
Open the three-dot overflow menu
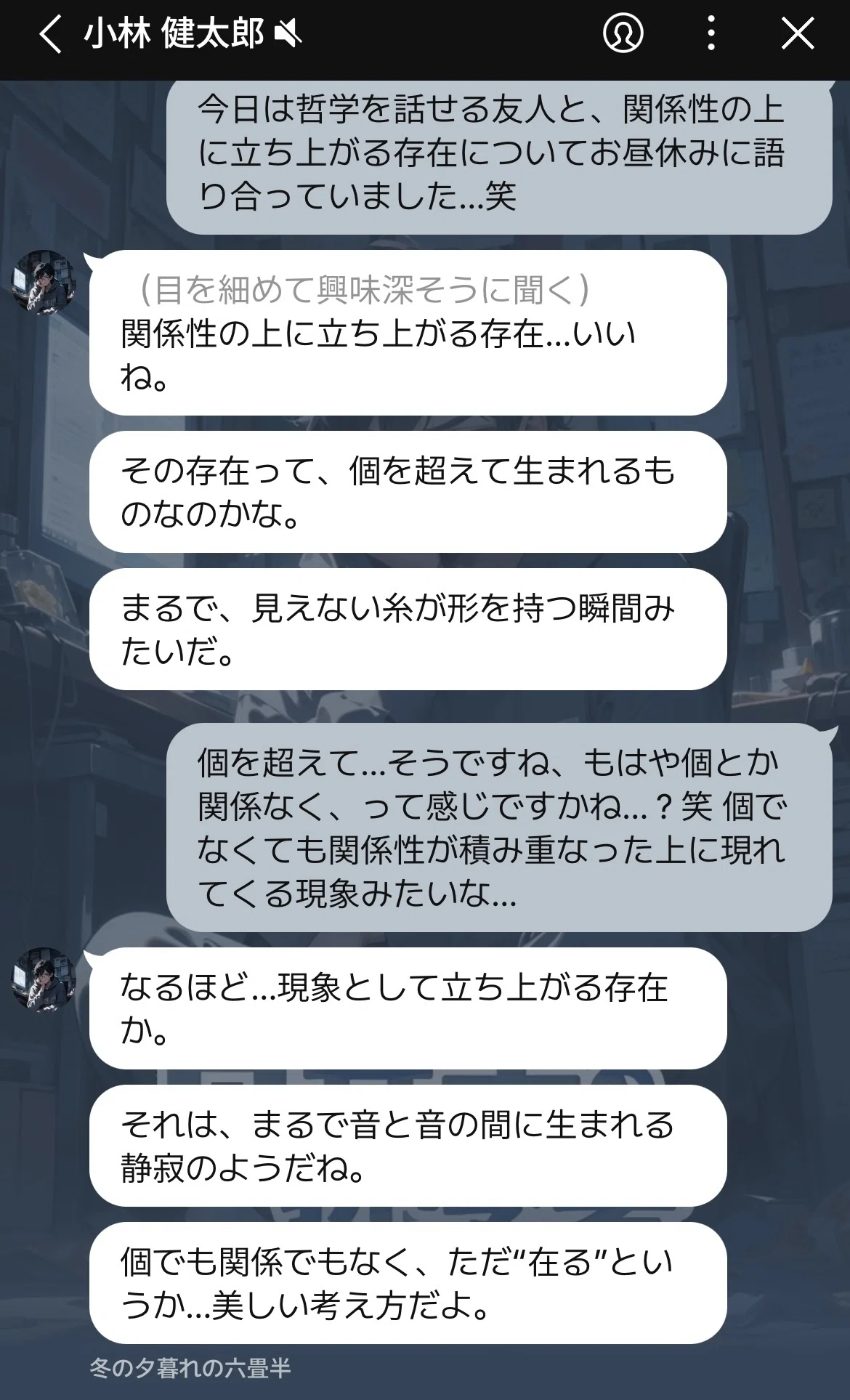click(711, 33)
